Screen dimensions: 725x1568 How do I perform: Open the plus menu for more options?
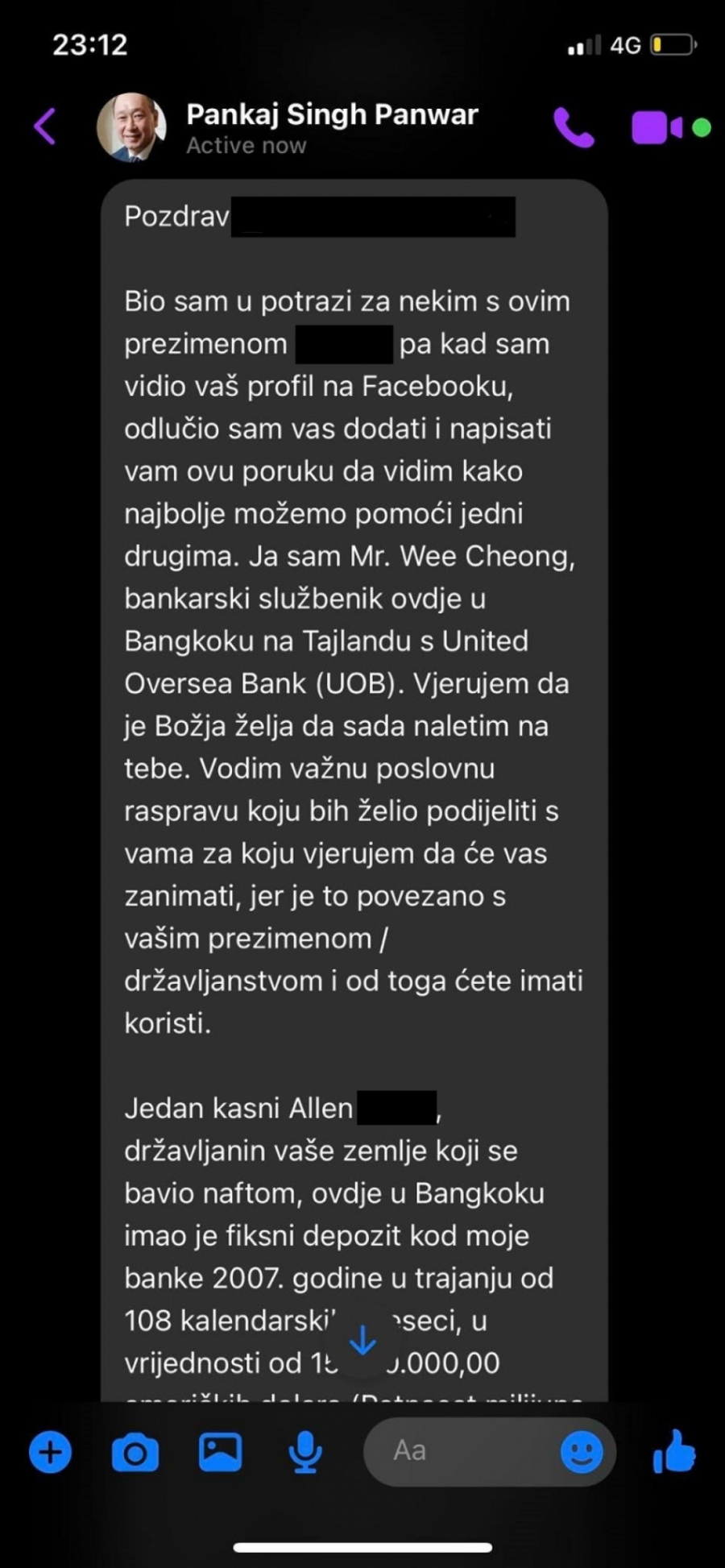pos(51,1453)
